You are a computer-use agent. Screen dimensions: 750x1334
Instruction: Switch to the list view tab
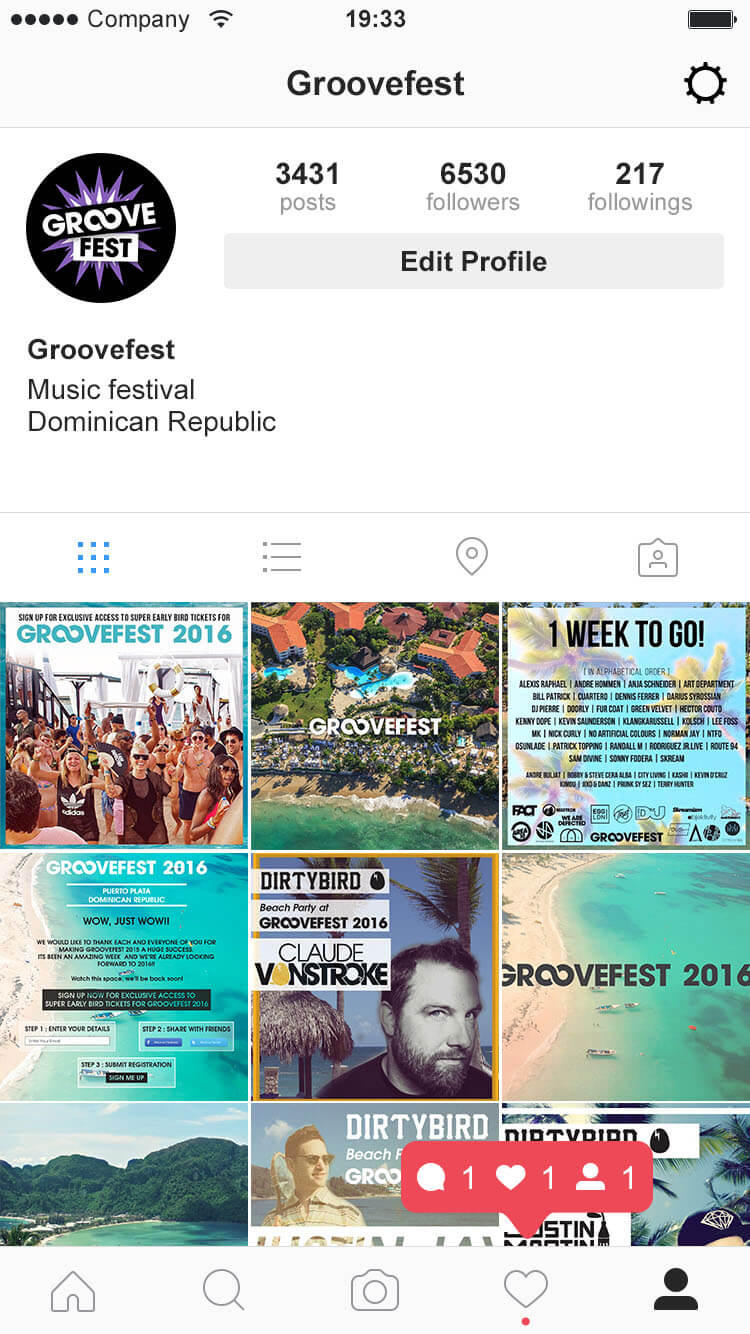281,557
